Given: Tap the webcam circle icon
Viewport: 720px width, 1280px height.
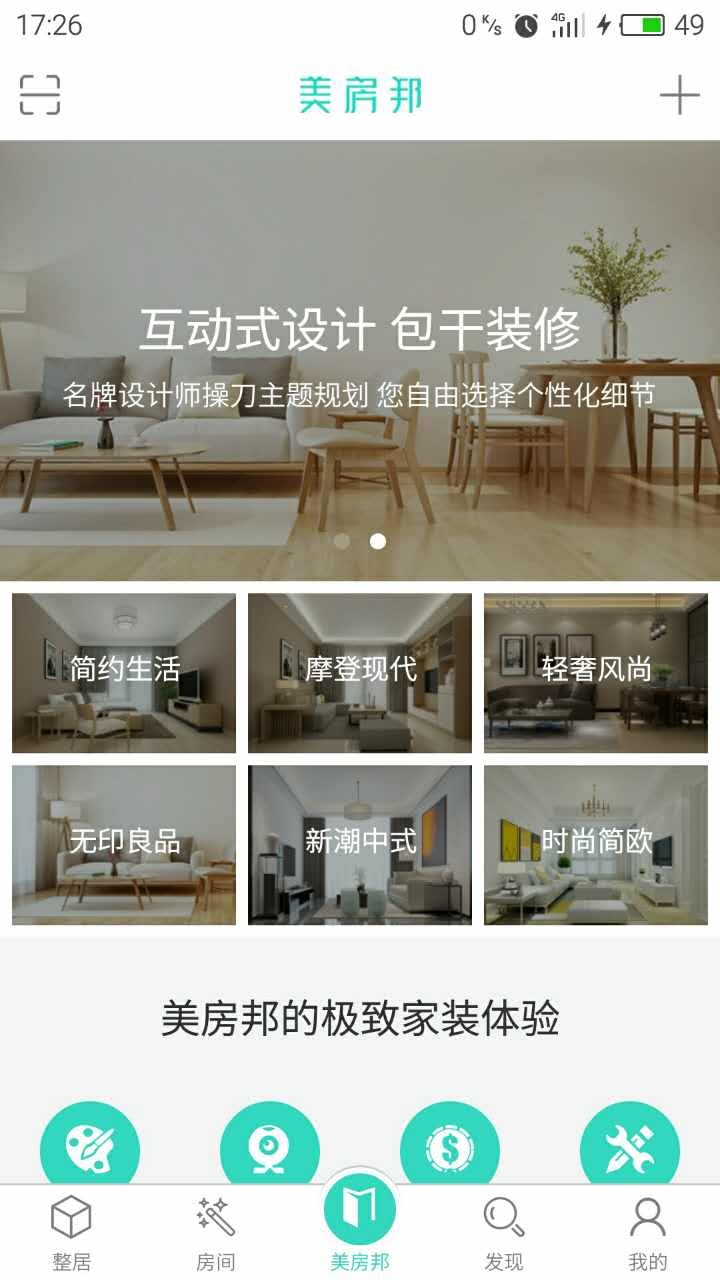Looking at the screenshot, I should tap(270, 1148).
